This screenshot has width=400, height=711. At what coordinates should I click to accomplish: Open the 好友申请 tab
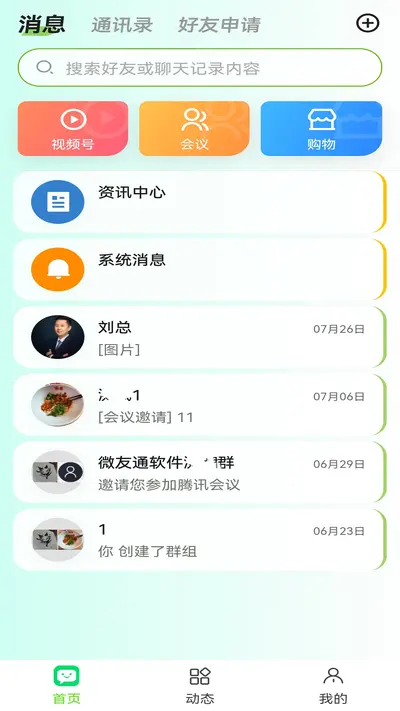coord(219,25)
